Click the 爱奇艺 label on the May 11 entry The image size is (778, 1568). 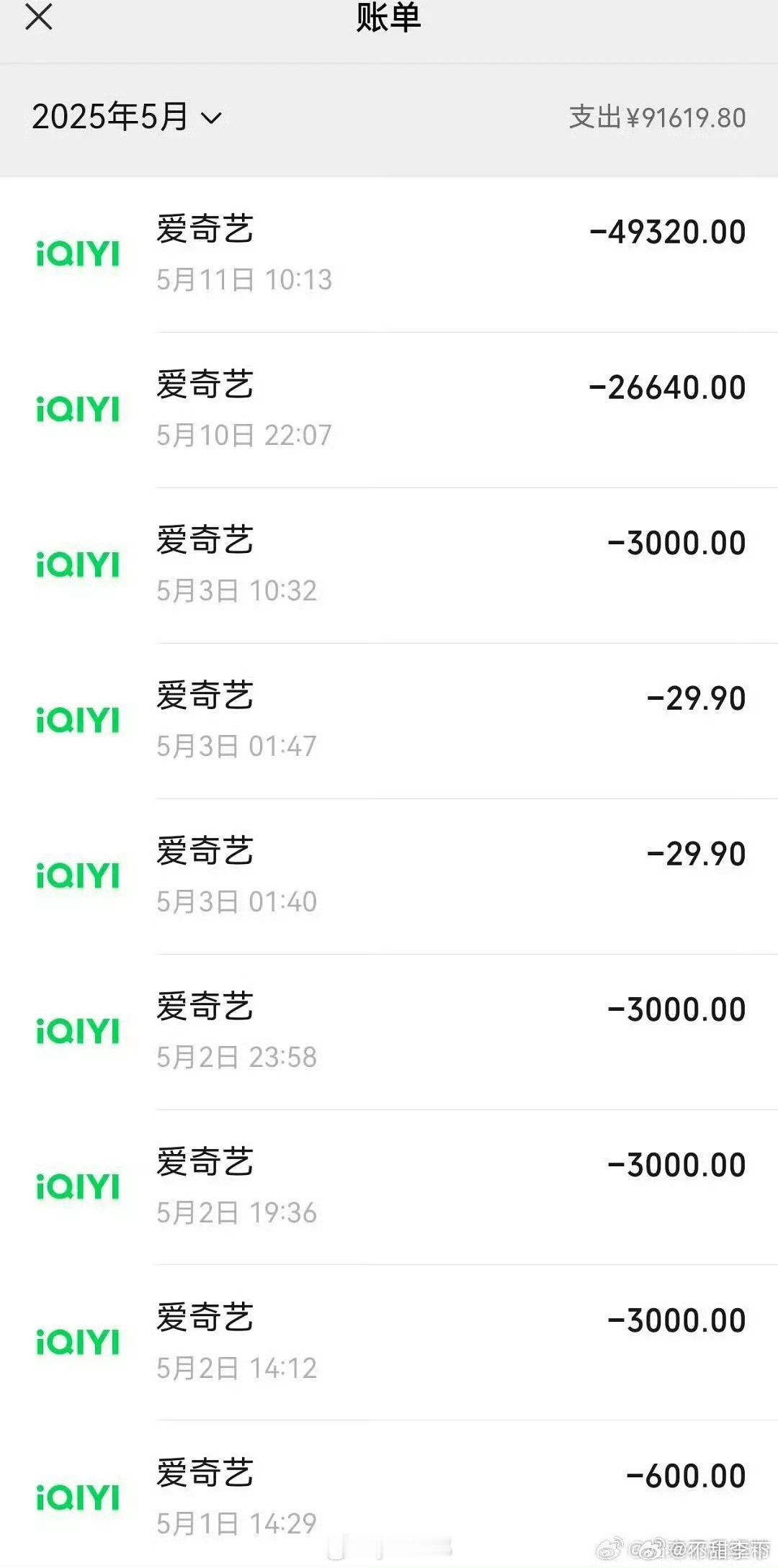(x=205, y=229)
